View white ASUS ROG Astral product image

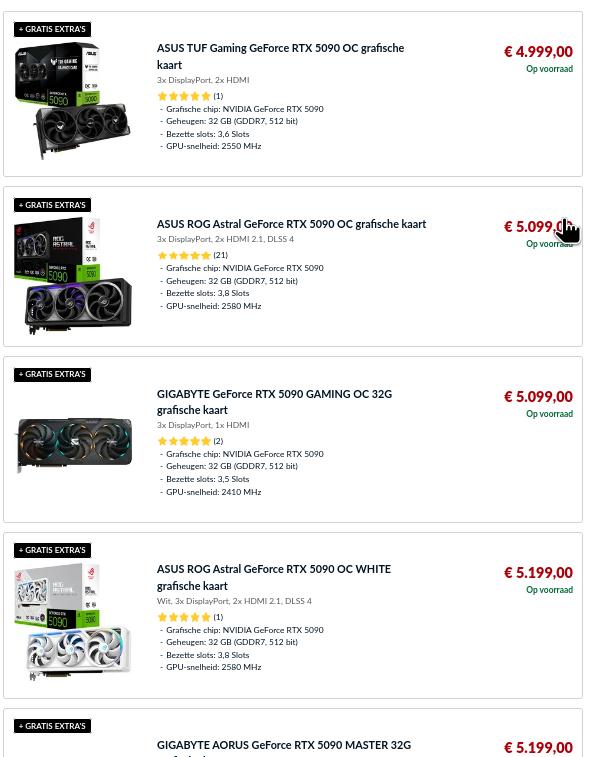tap(72, 622)
